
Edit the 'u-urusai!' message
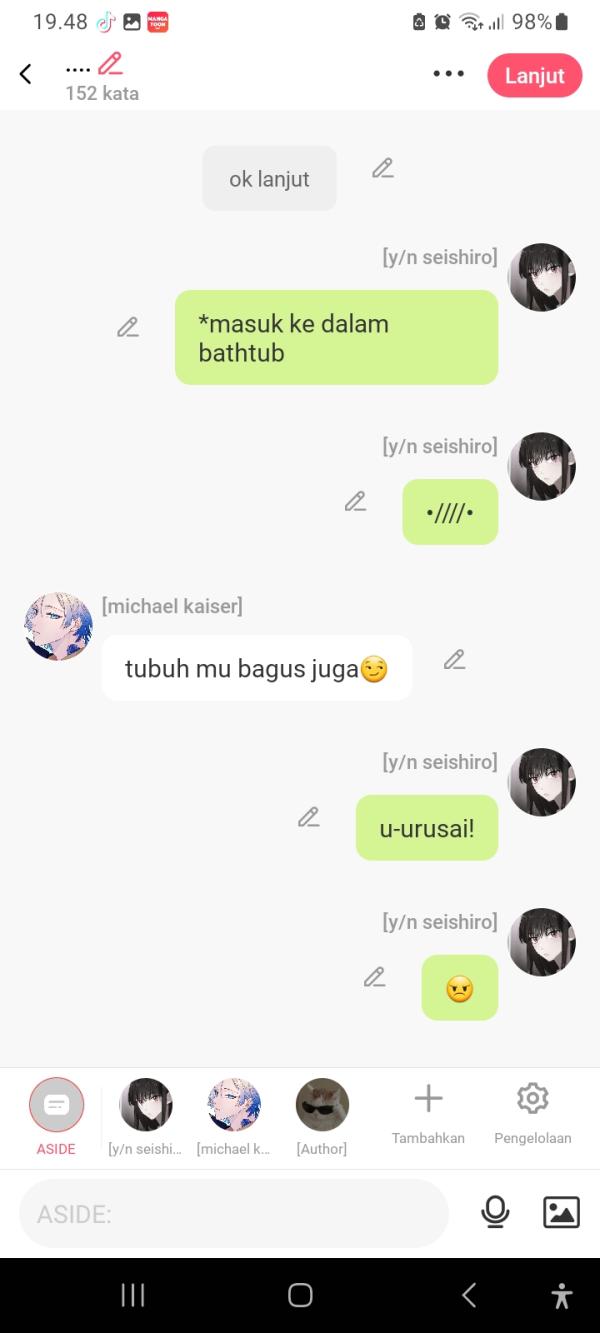pos(308,817)
